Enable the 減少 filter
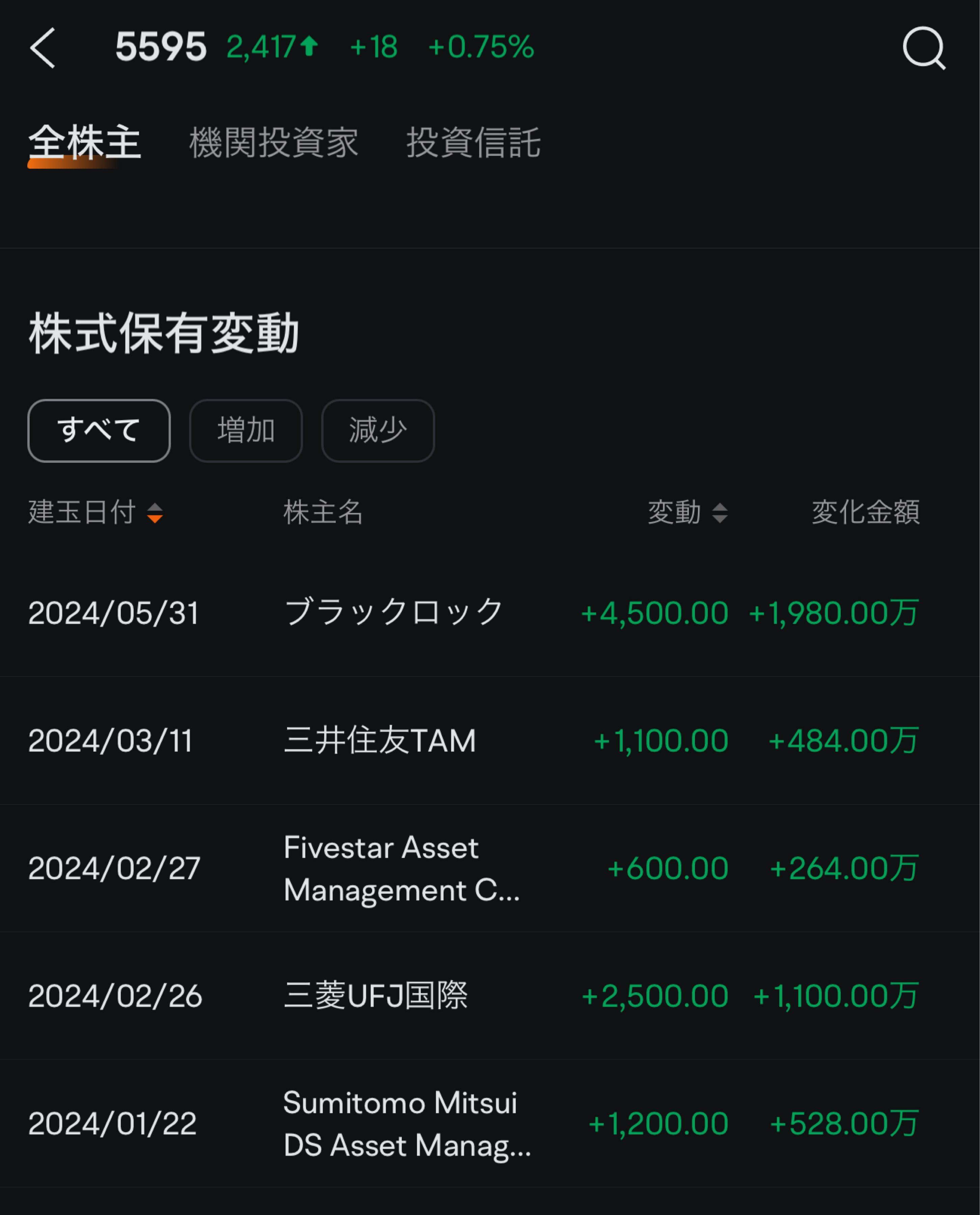Screen dimensions: 980x1215 point(377,431)
